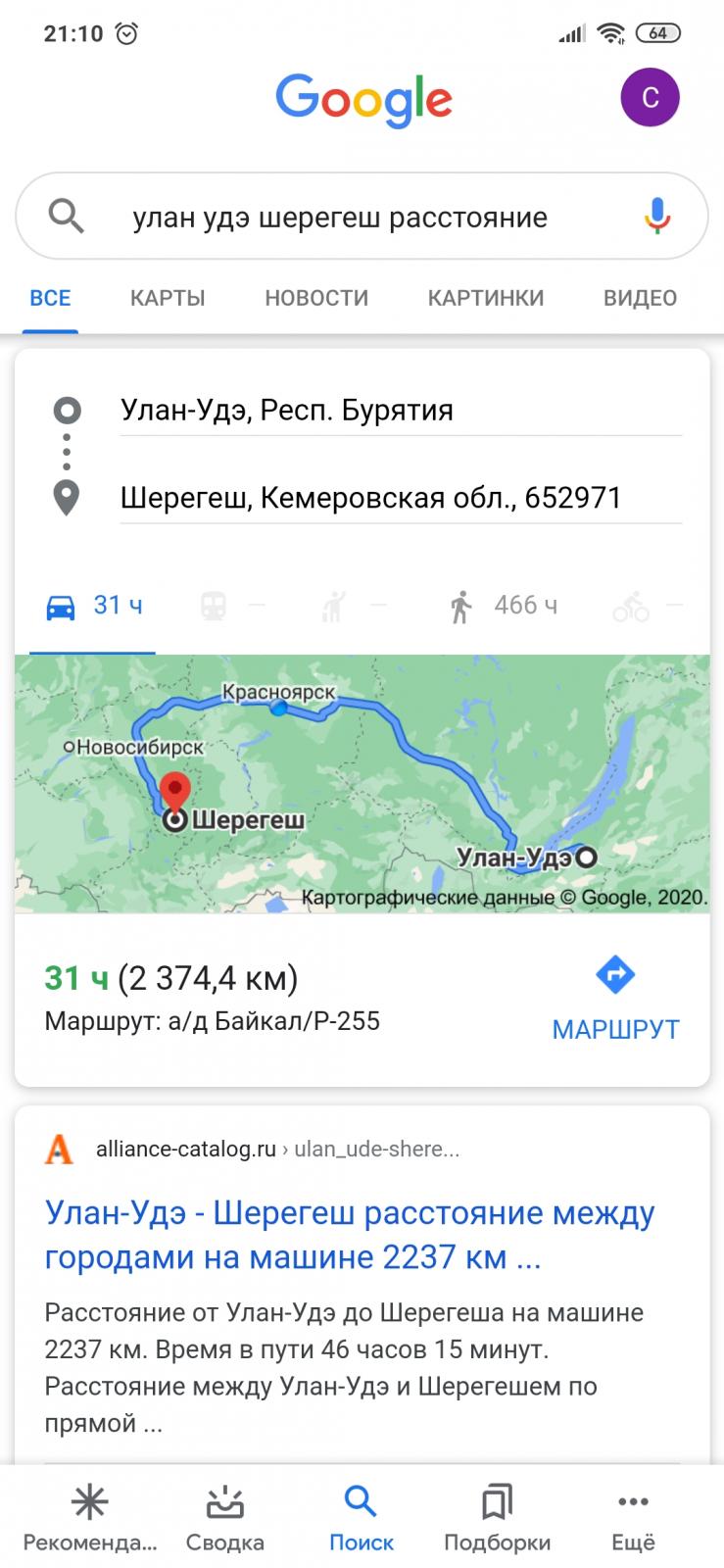Open the Ещё menu tab

(x=633, y=1518)
